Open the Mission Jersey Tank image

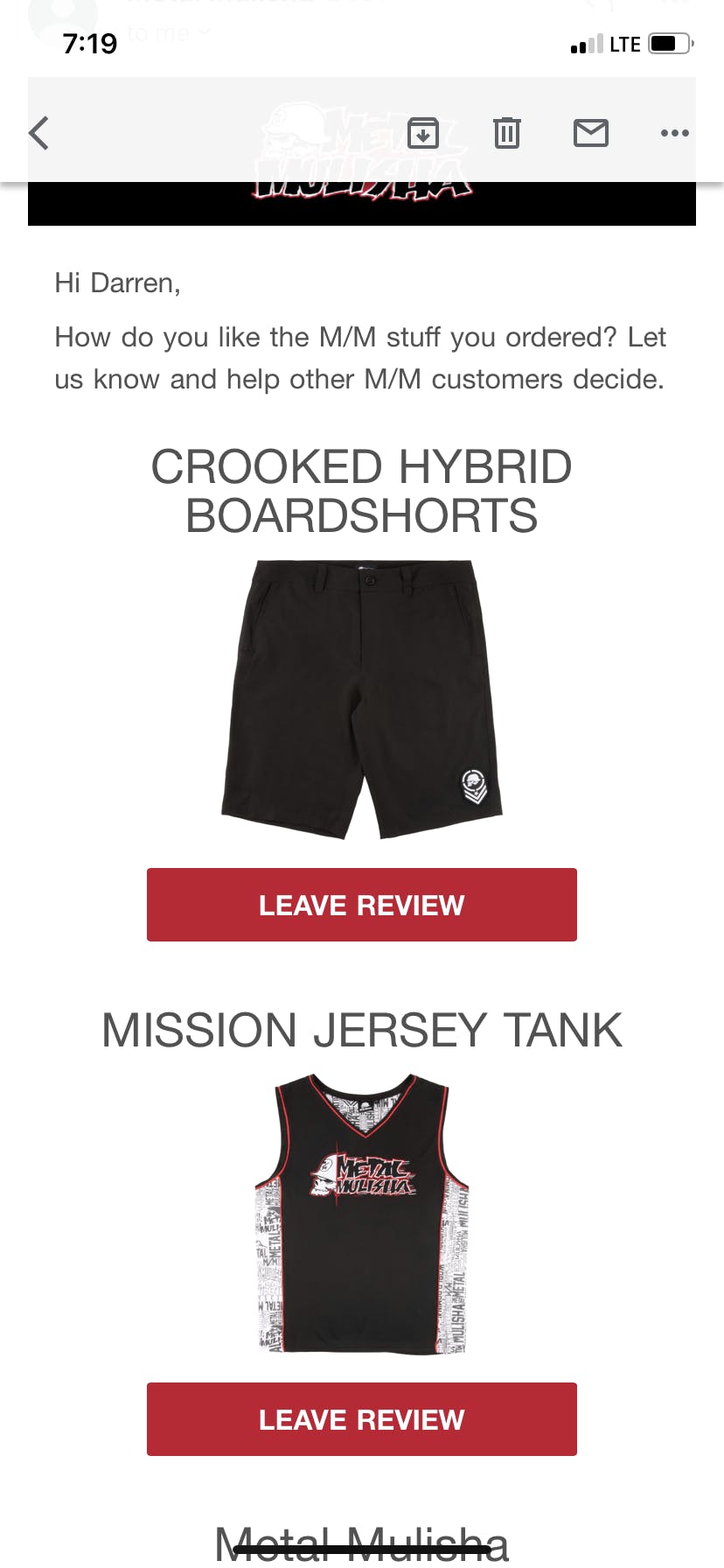[361, 1214]
